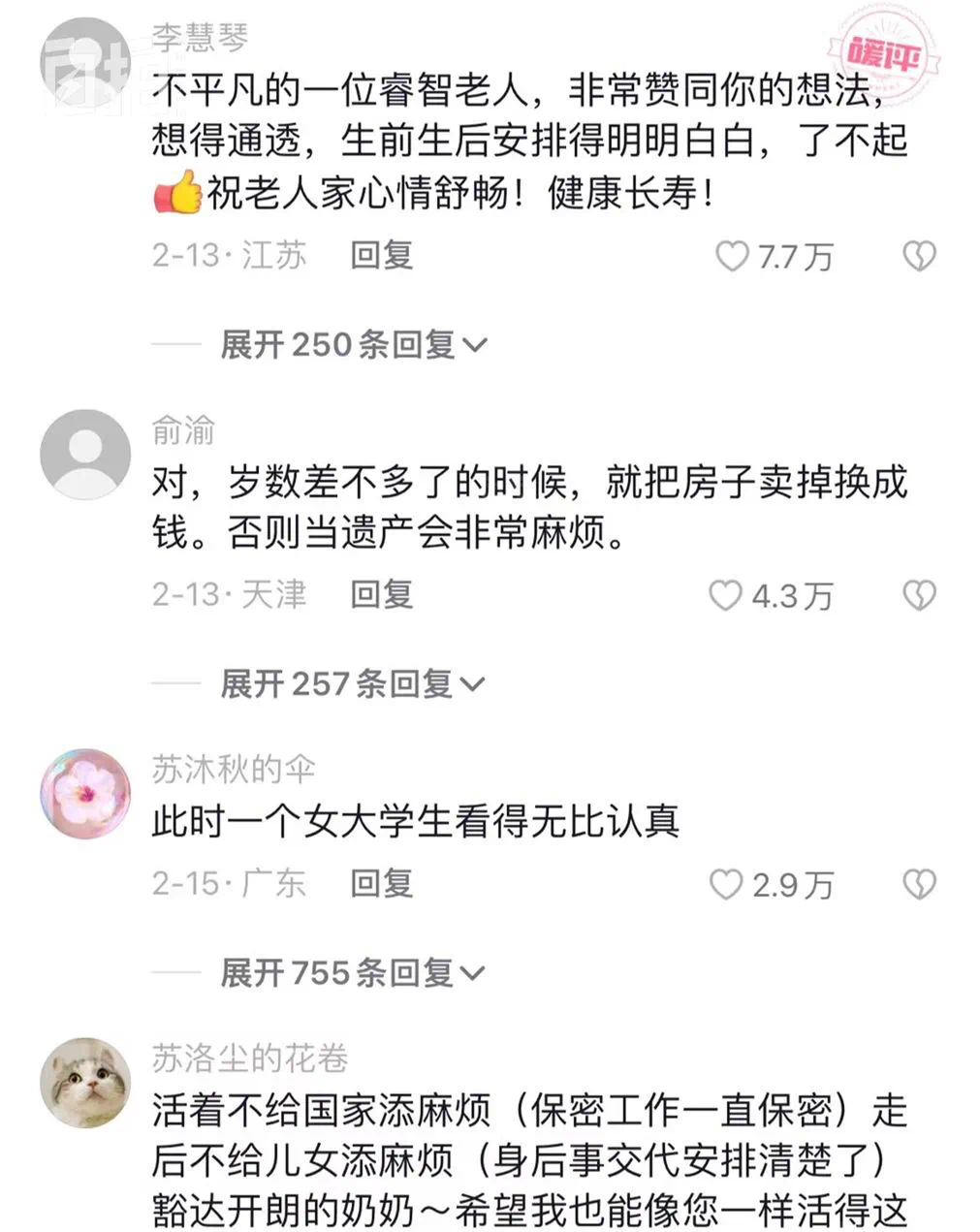This screenshot has width=980, height=1232.
Task: Open 苏洛尘的花卷's cat avatar
Action: [85, 1083]
